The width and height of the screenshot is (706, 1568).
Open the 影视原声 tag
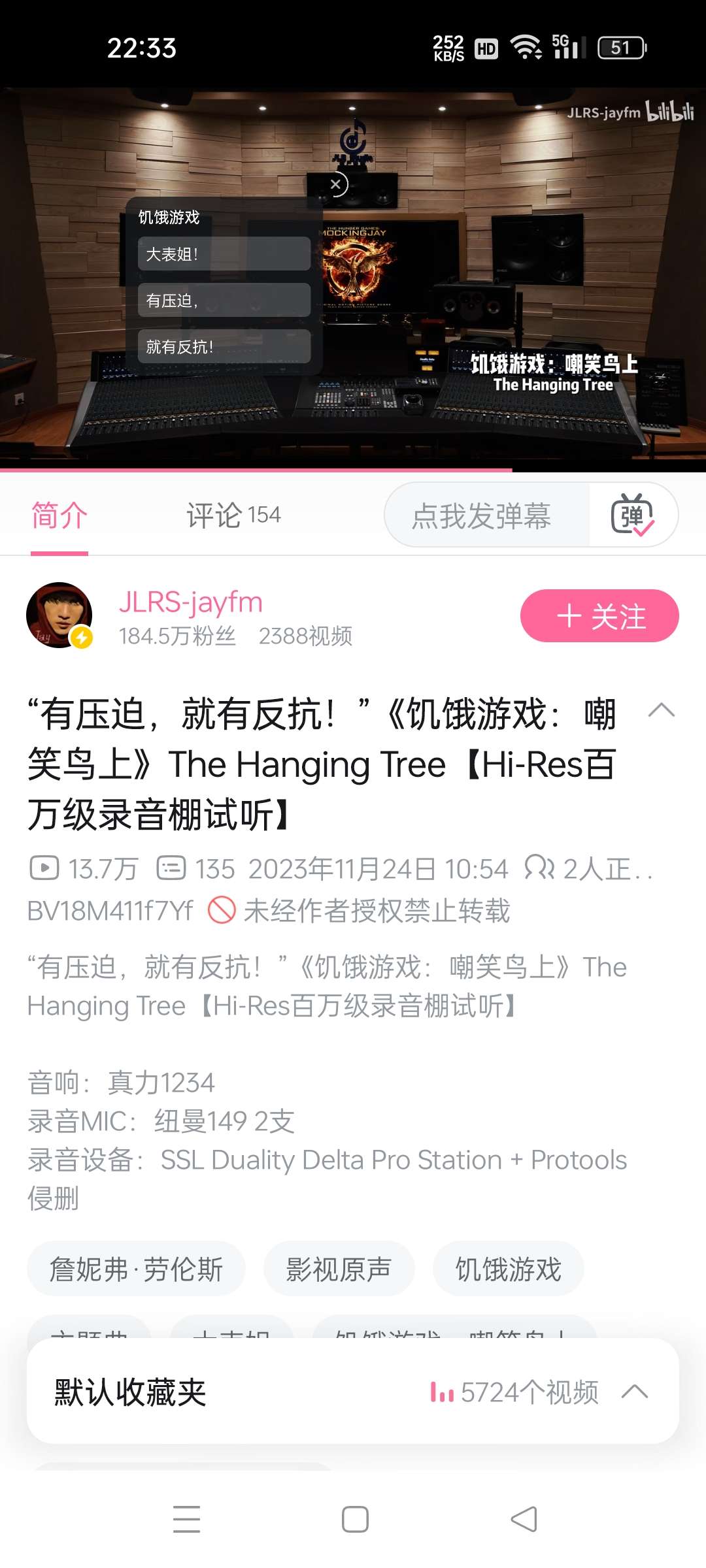339,1269
